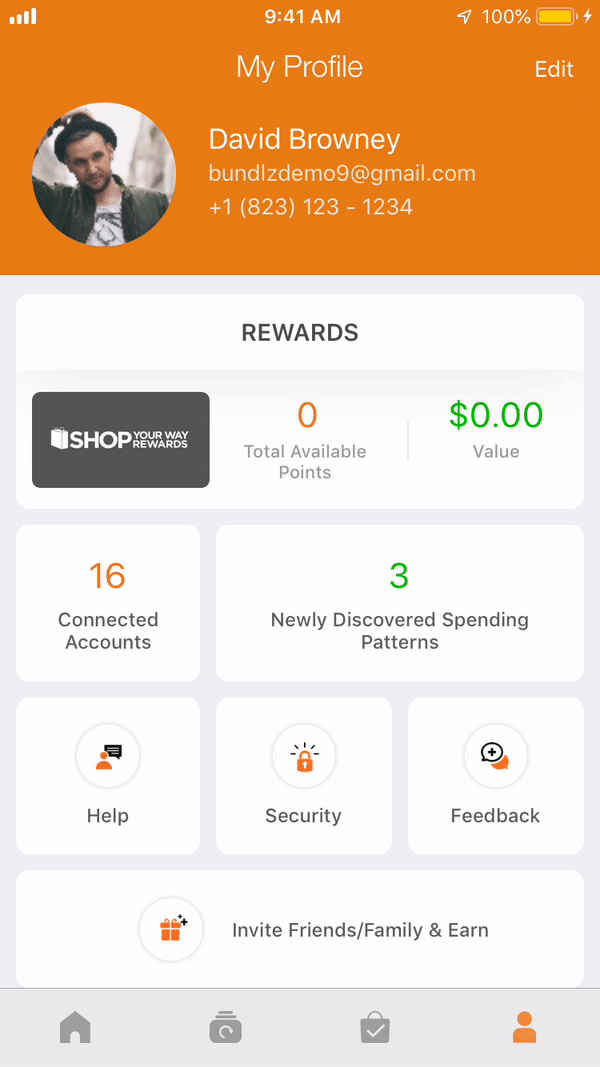Go to the wallet refresh tab
This screenshot has width=600, height=1067.
click(x=225, y=1027)
